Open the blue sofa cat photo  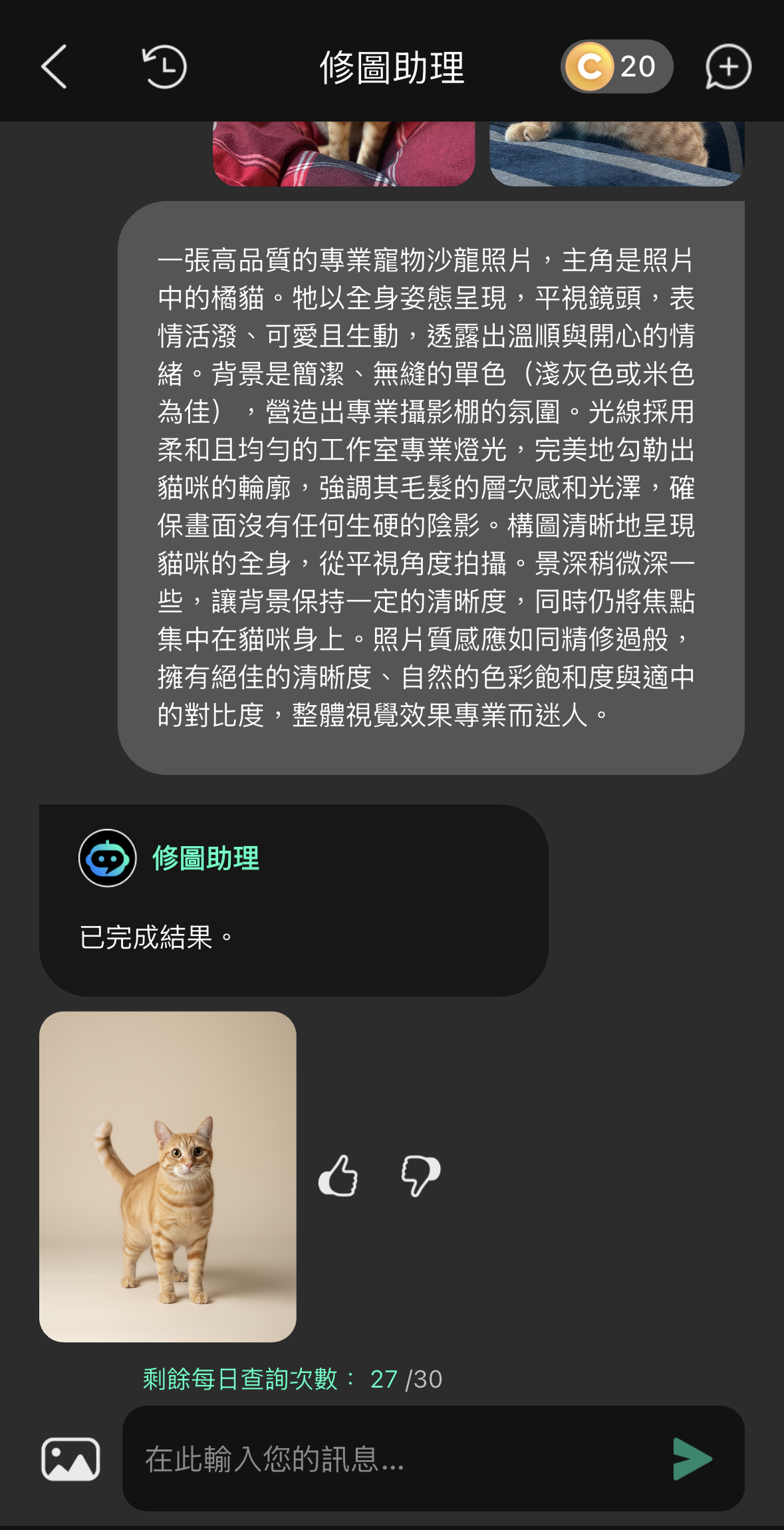pos(616,154)
